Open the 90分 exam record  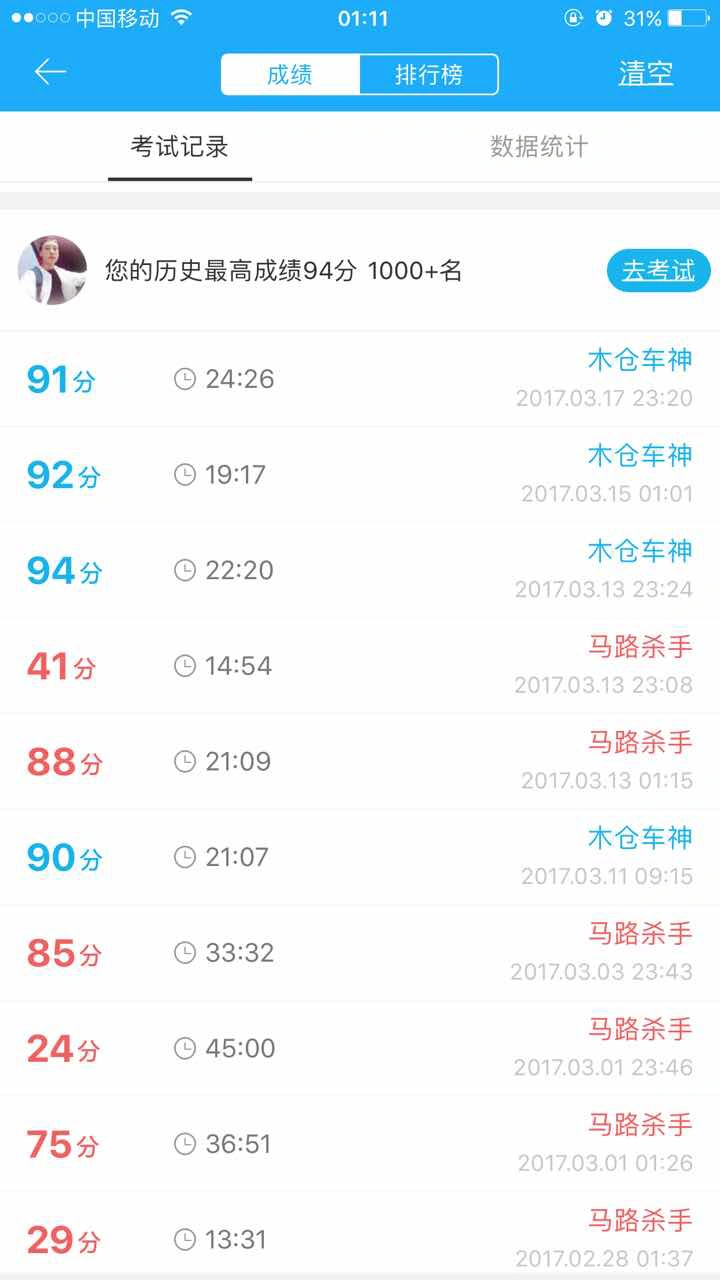[360, 857]
